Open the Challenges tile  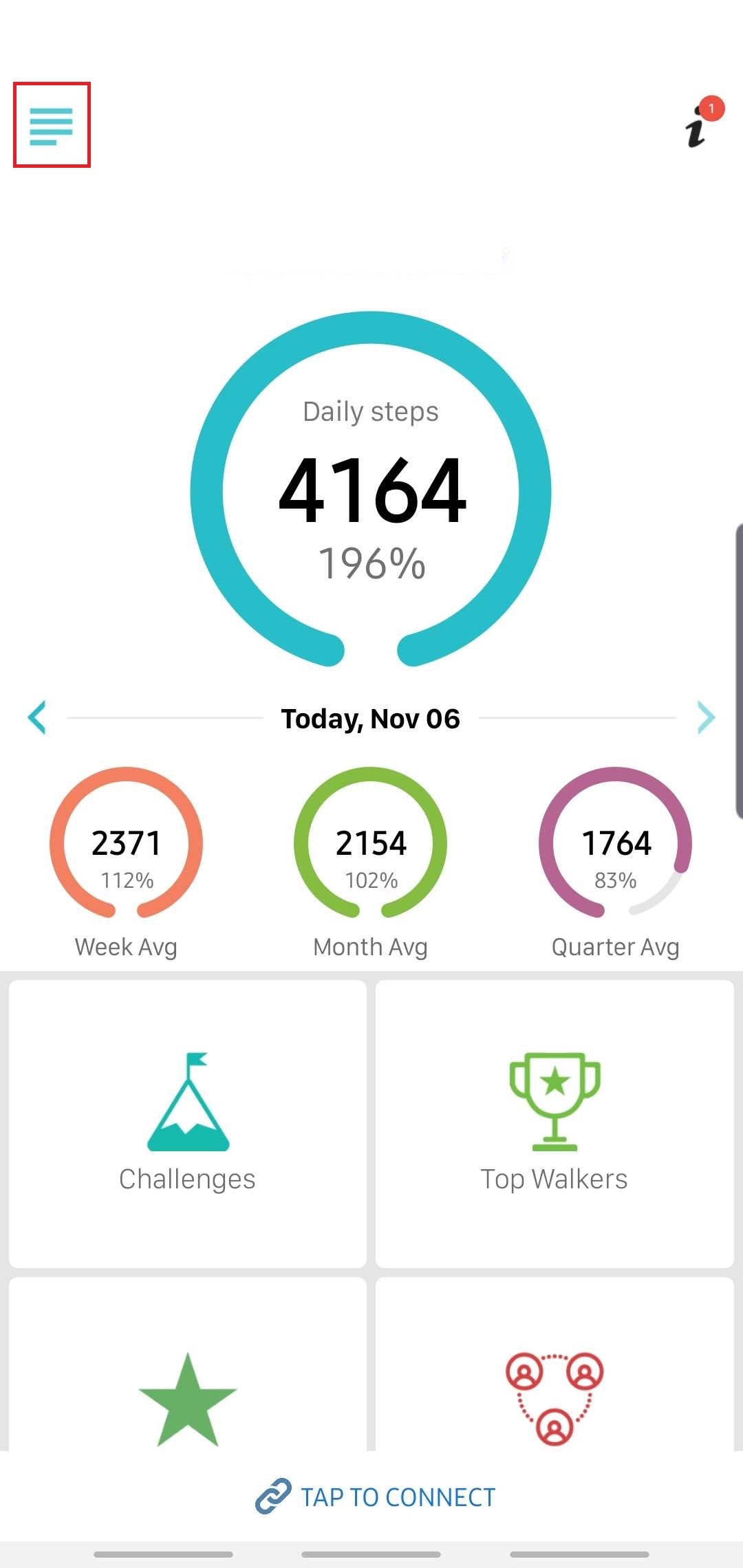188,1124
